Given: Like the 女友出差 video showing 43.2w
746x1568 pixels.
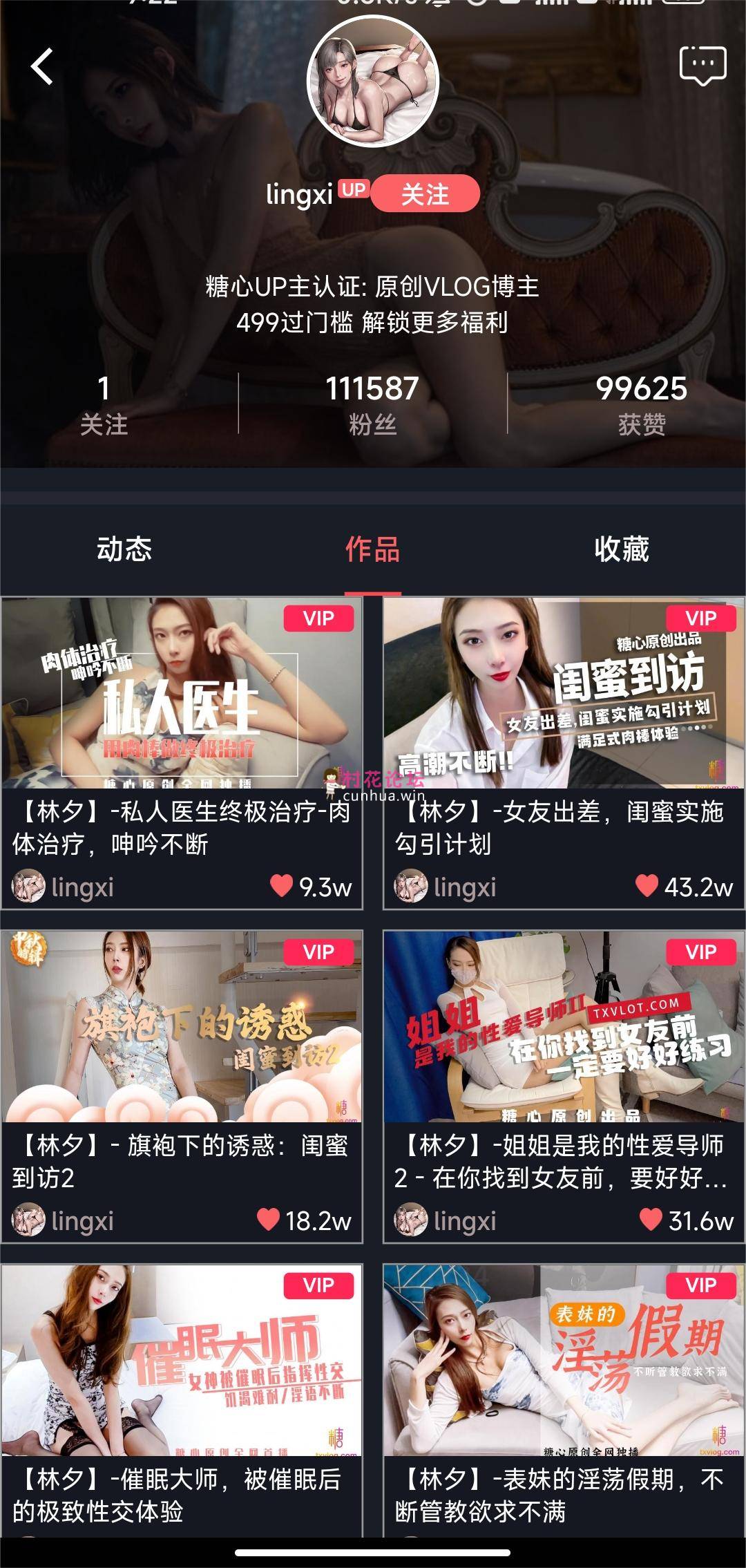Looking at the screenshot, I should click(647, 885).
